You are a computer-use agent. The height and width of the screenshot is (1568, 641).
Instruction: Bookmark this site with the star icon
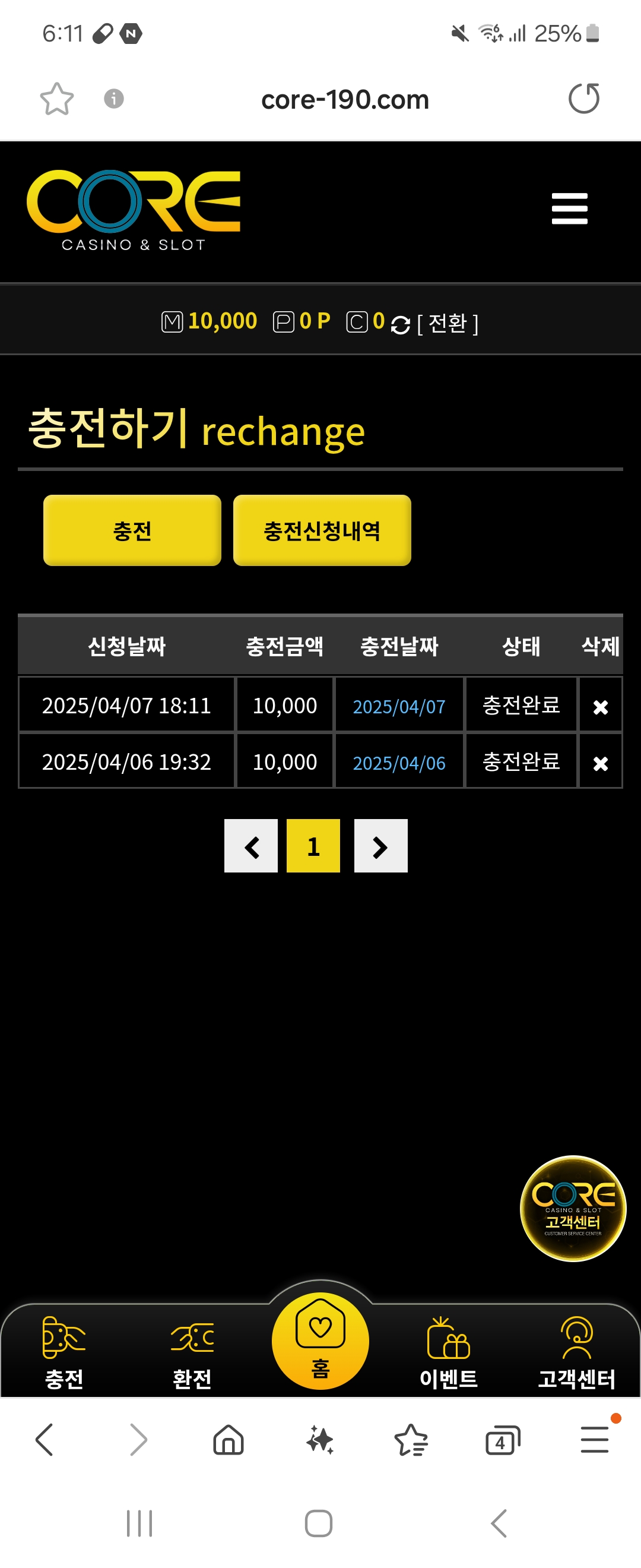pyautogui.click(x=56, y=99)
